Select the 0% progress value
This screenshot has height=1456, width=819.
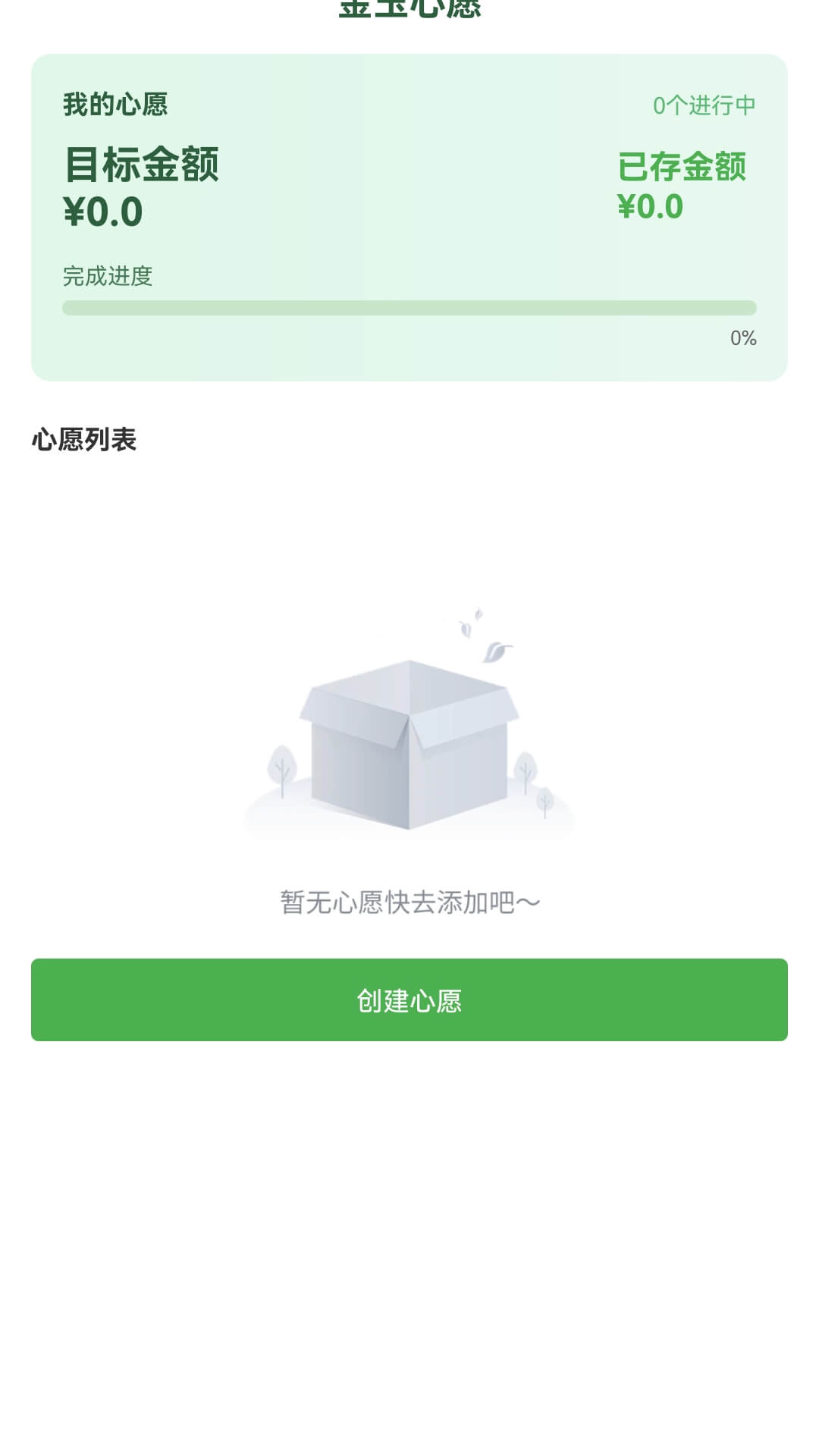tap(742, 338)
